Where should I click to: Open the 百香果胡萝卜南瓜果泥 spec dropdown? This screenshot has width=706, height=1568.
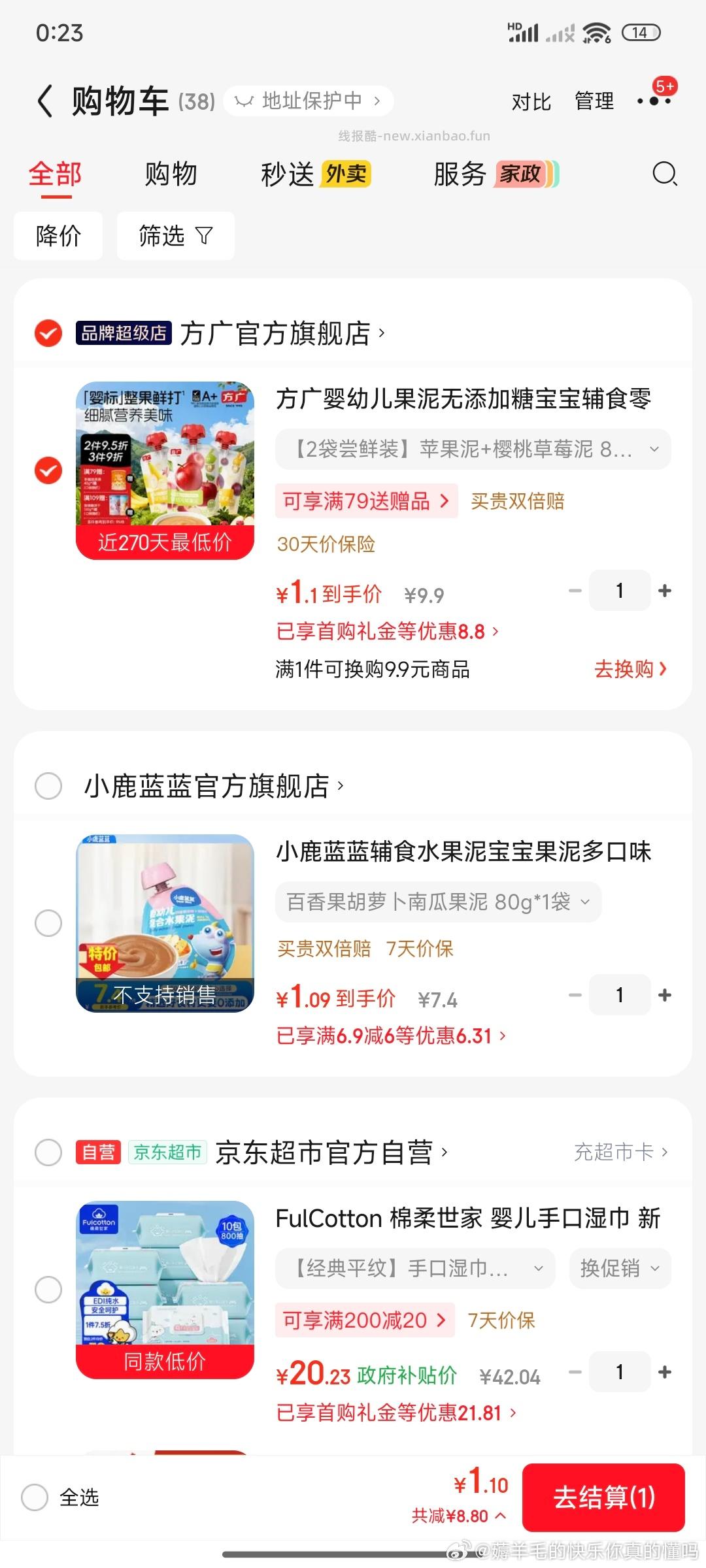437,902
